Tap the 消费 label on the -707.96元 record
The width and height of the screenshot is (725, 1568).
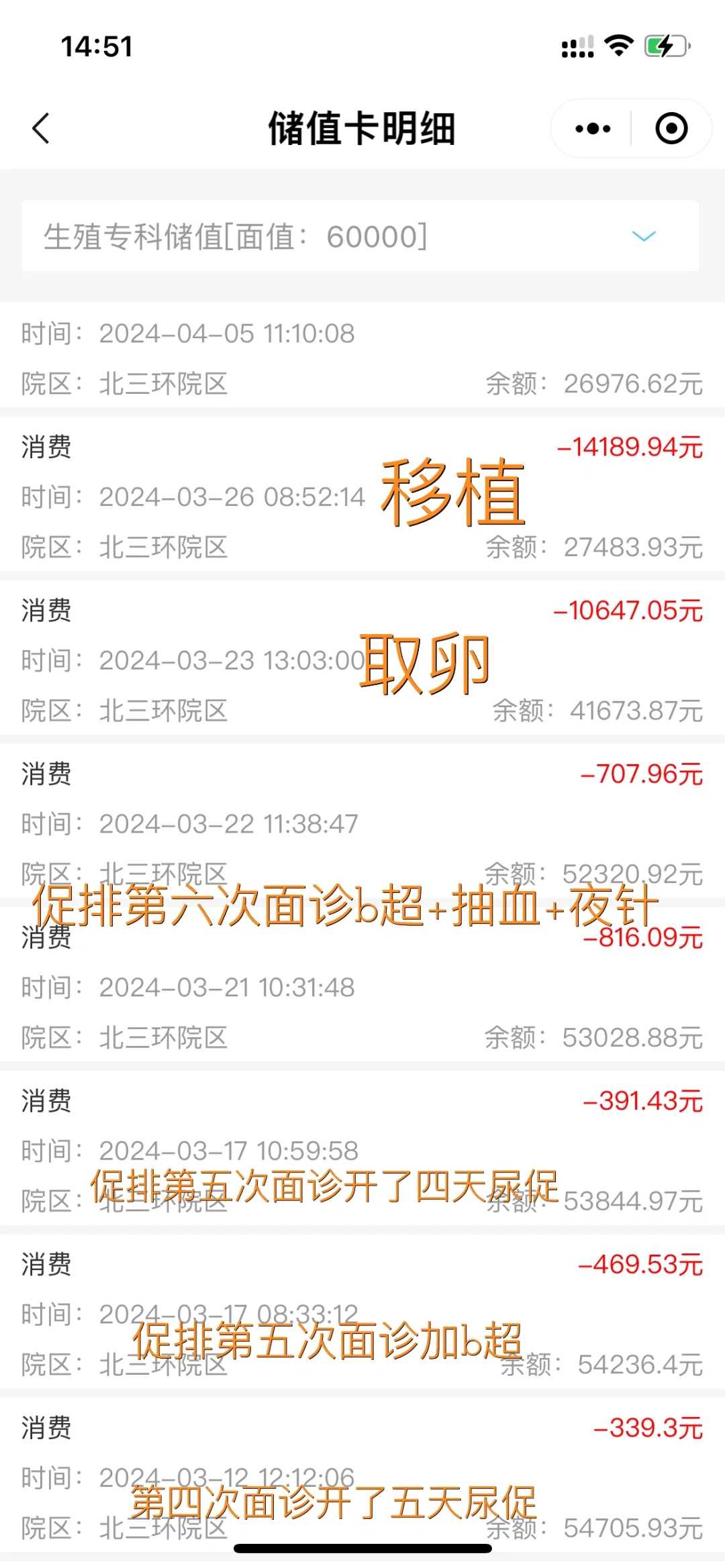coord(44,774)
